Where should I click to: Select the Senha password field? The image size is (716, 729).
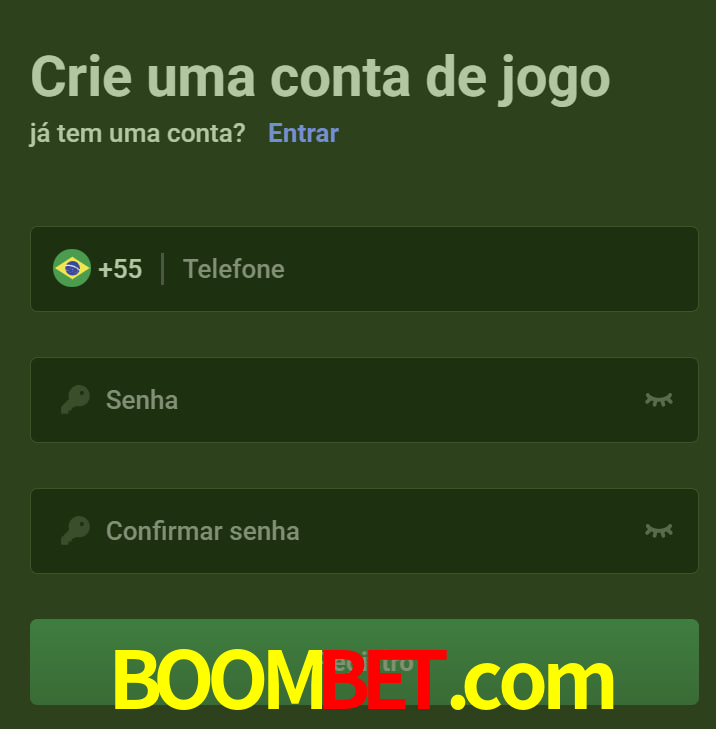(x=360, y=400)
